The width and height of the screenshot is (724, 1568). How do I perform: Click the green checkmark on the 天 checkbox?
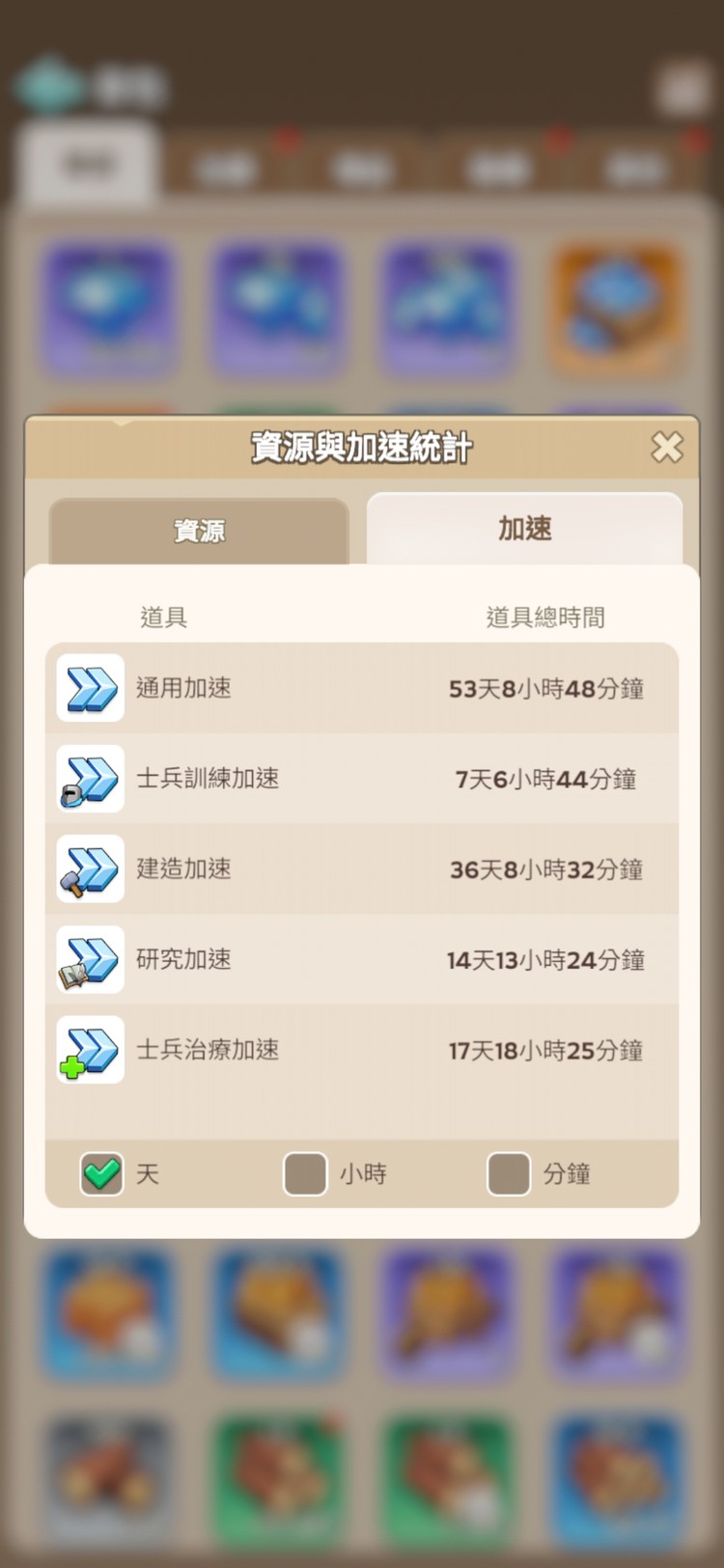100,1174
